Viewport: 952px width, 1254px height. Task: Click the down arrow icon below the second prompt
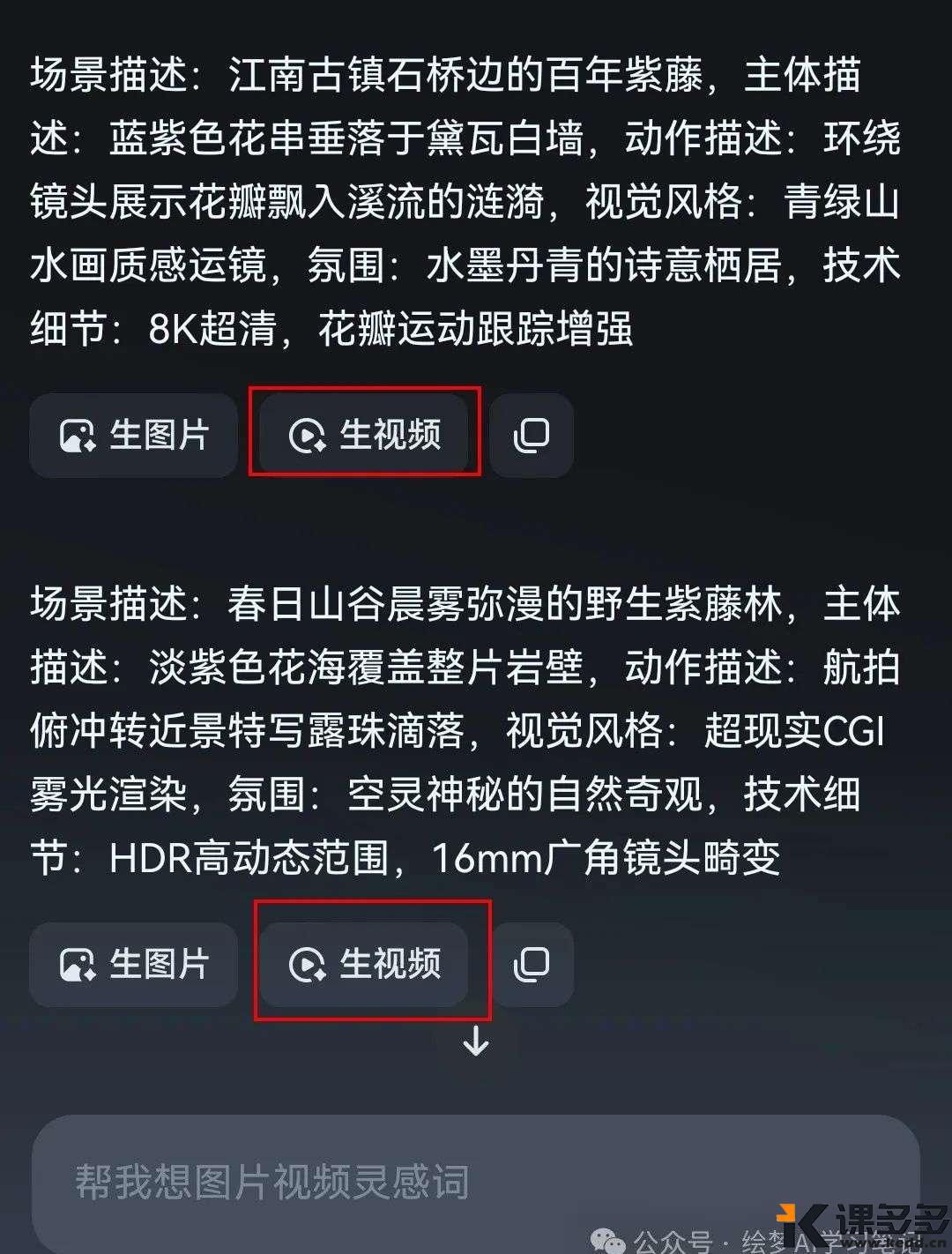(x=476, y=1042)
